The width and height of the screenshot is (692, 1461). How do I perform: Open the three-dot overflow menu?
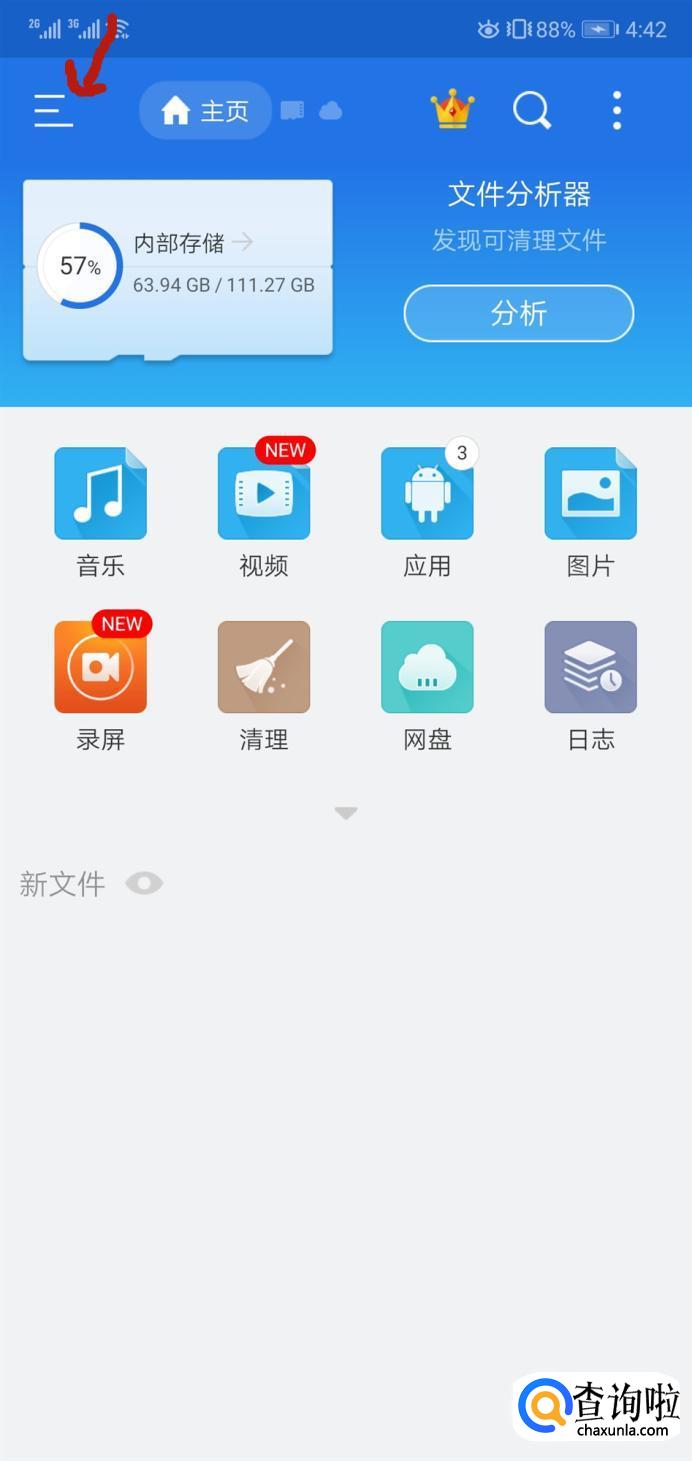click(x=617, y=110)
